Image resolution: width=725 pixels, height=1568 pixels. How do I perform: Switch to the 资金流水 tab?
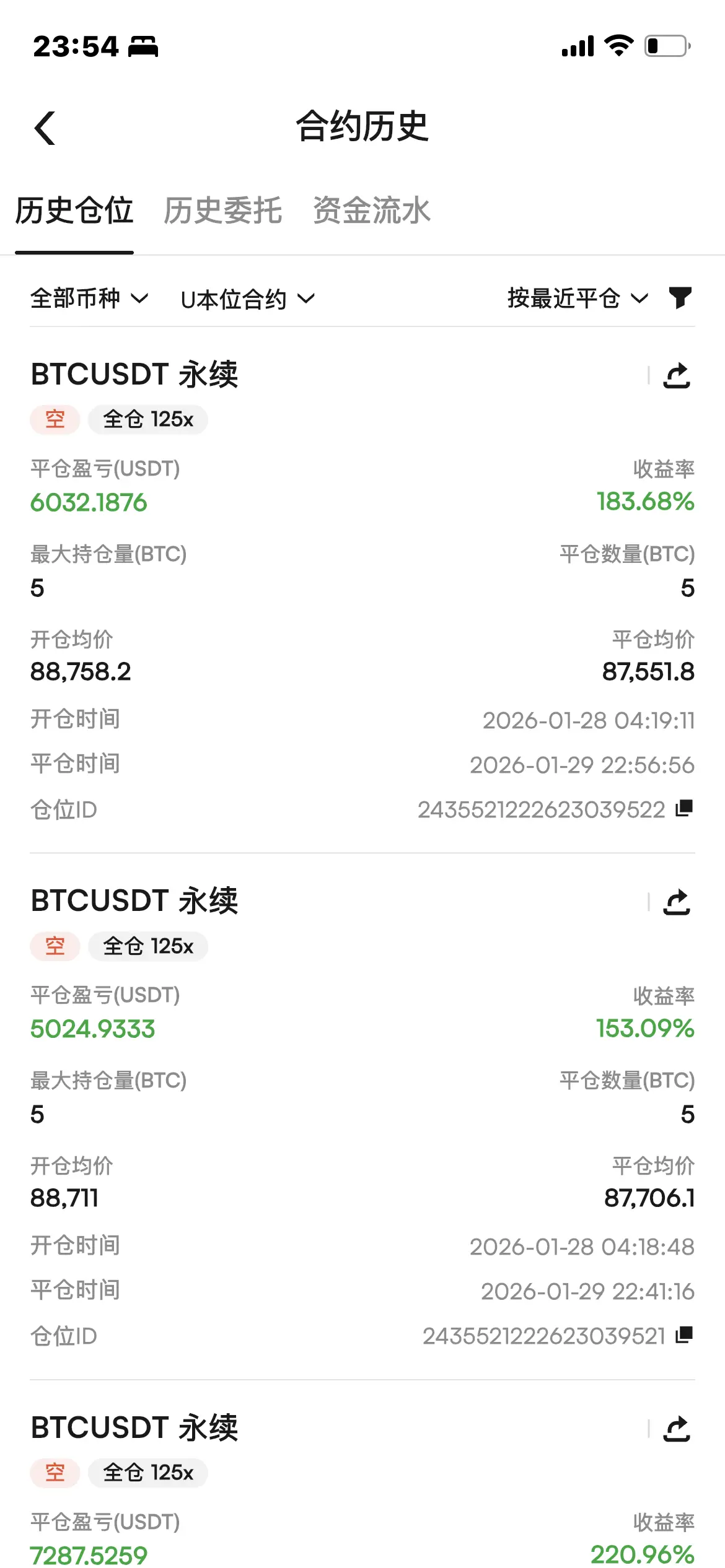pos(371,211)
